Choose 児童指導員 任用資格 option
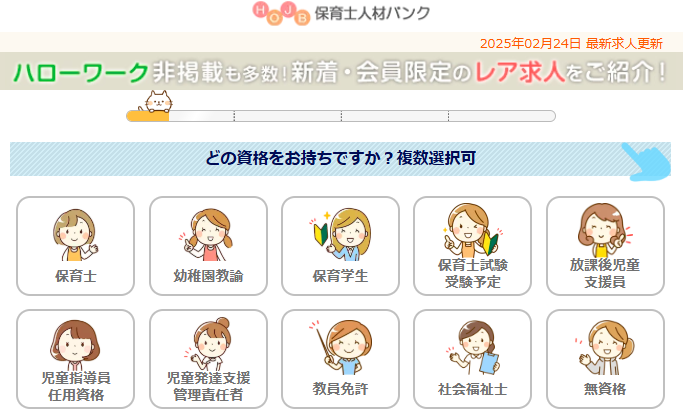 (x=76, y=359)
